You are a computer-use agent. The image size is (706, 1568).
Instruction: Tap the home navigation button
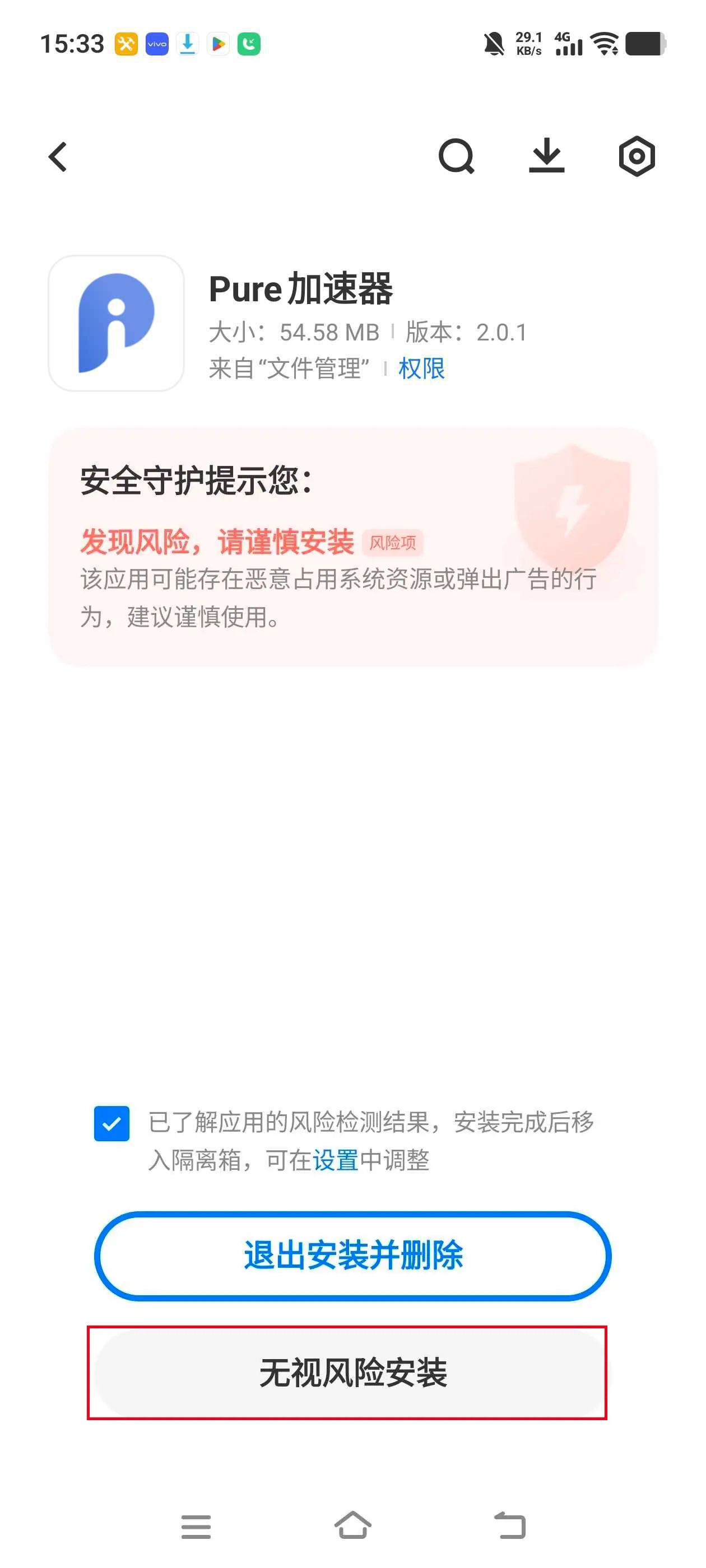coord(354,1526)
